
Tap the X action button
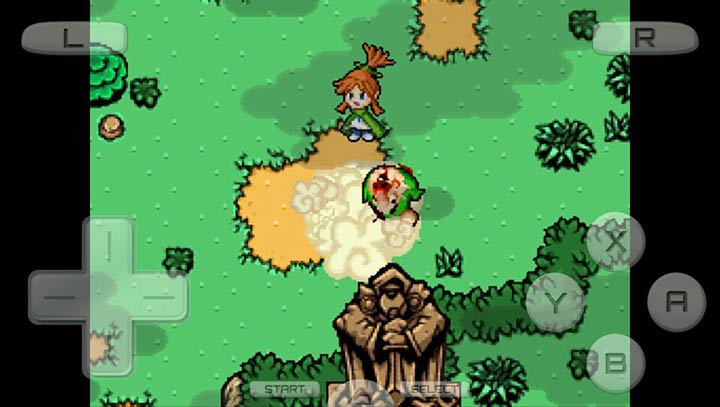[x=616, y=241]
